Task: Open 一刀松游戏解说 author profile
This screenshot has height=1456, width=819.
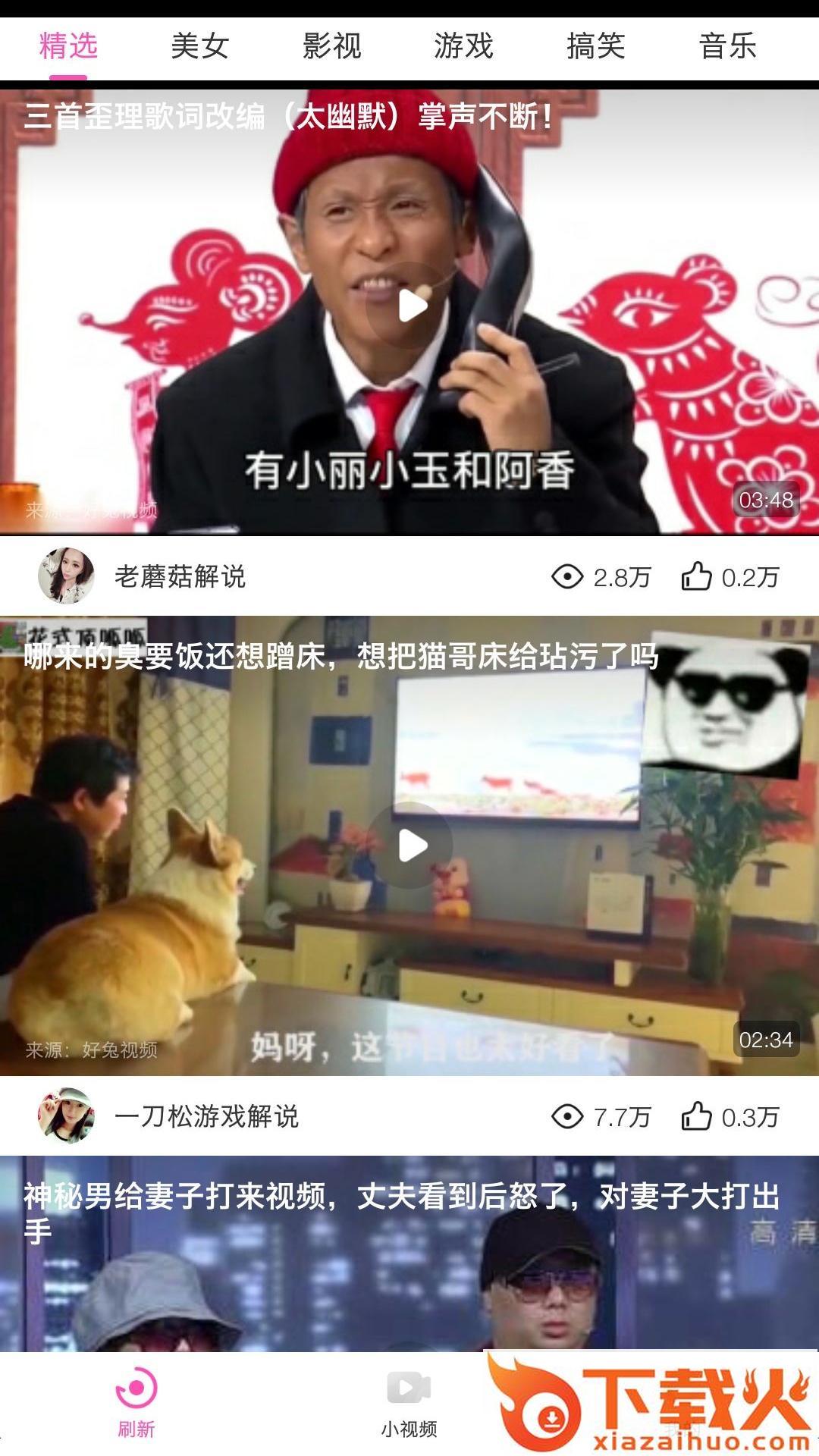Action: pyautogui.click(x=67, y=1116)
